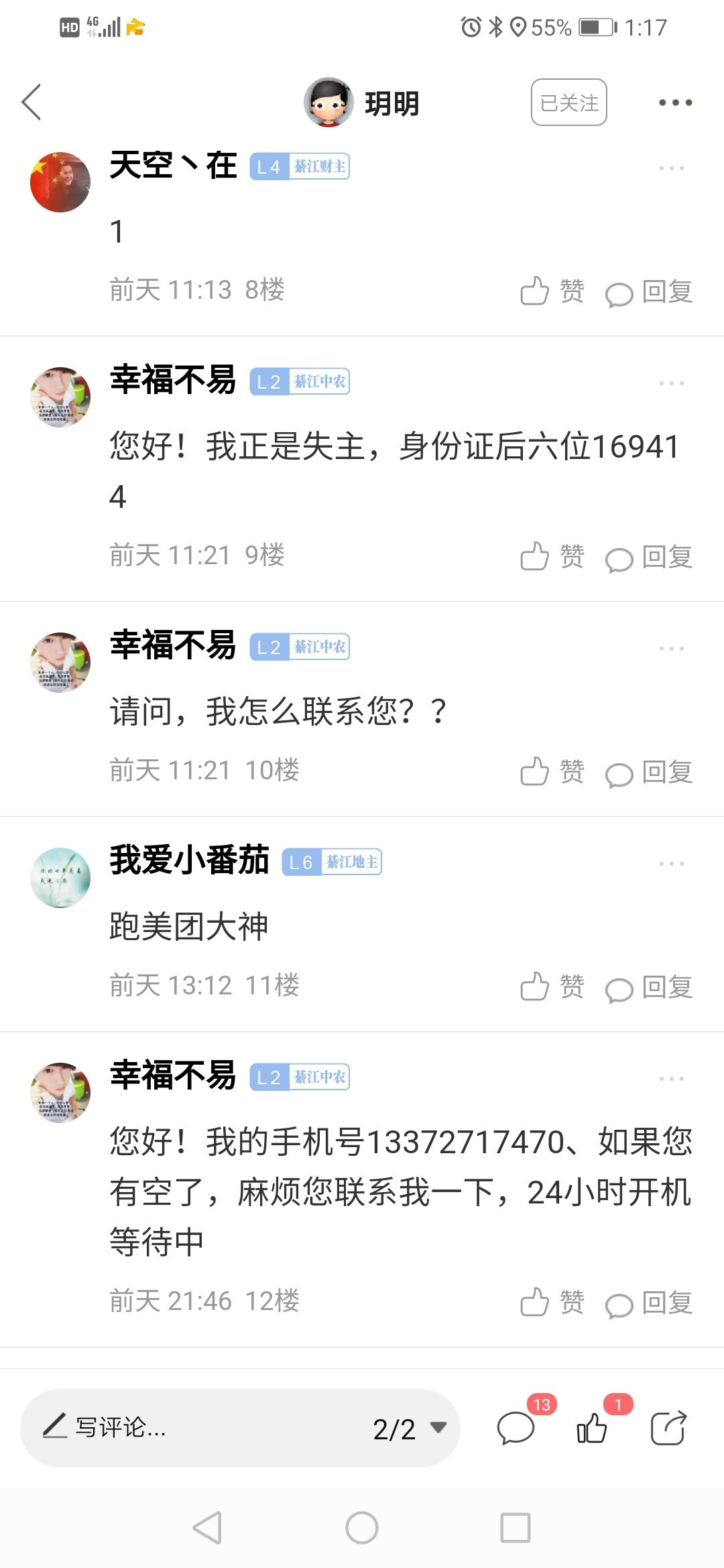
Task: Like this post with the thumbs-up
Action: (592, 1428)
